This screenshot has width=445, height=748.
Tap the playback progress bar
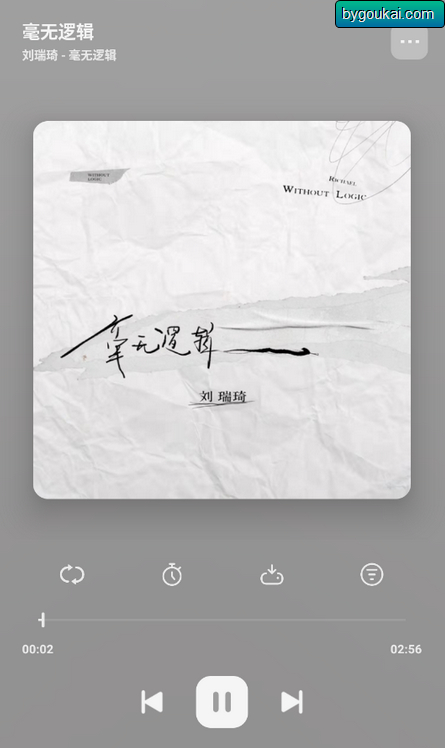[222, 620]
